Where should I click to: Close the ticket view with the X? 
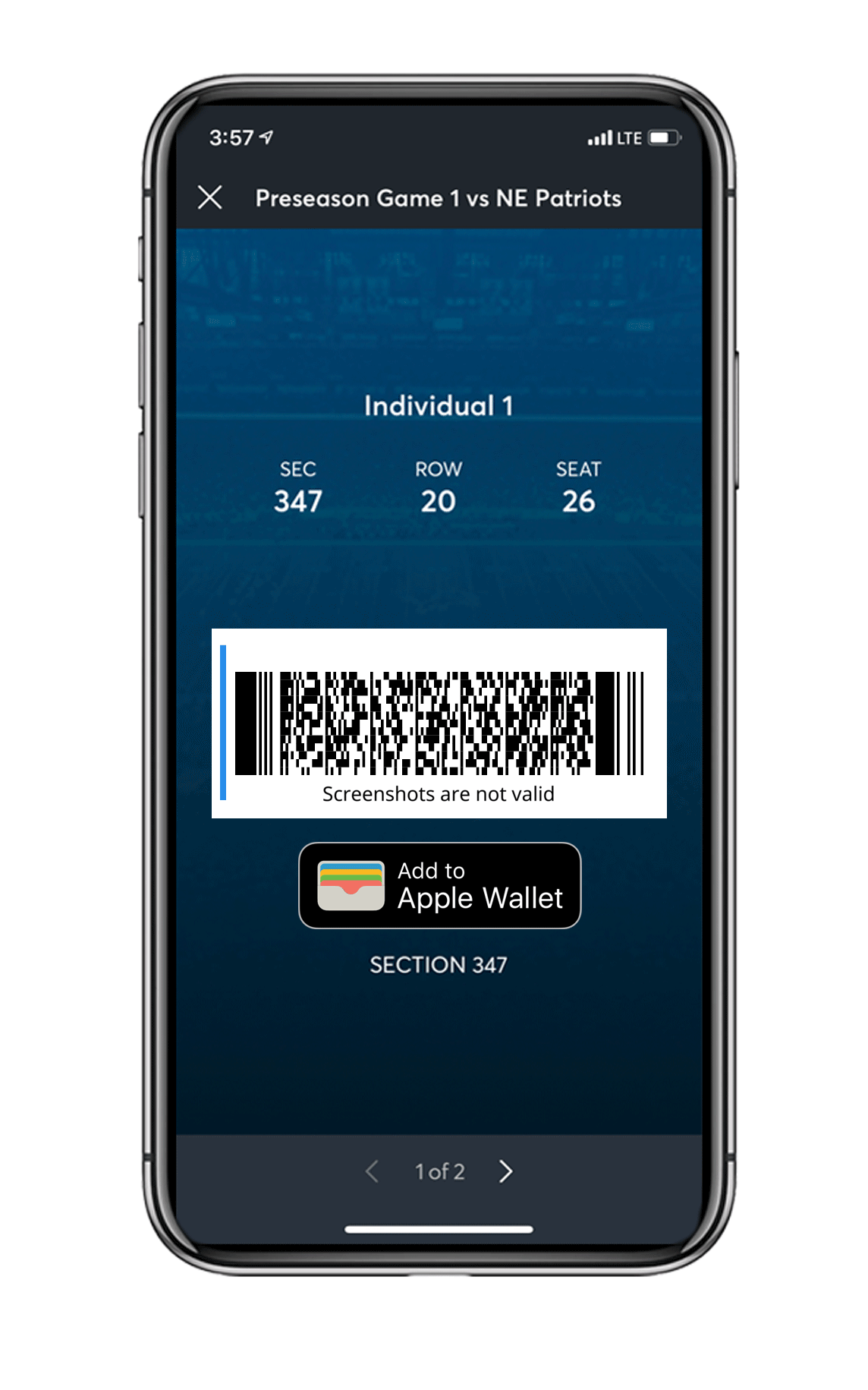(x=210, y=197)
